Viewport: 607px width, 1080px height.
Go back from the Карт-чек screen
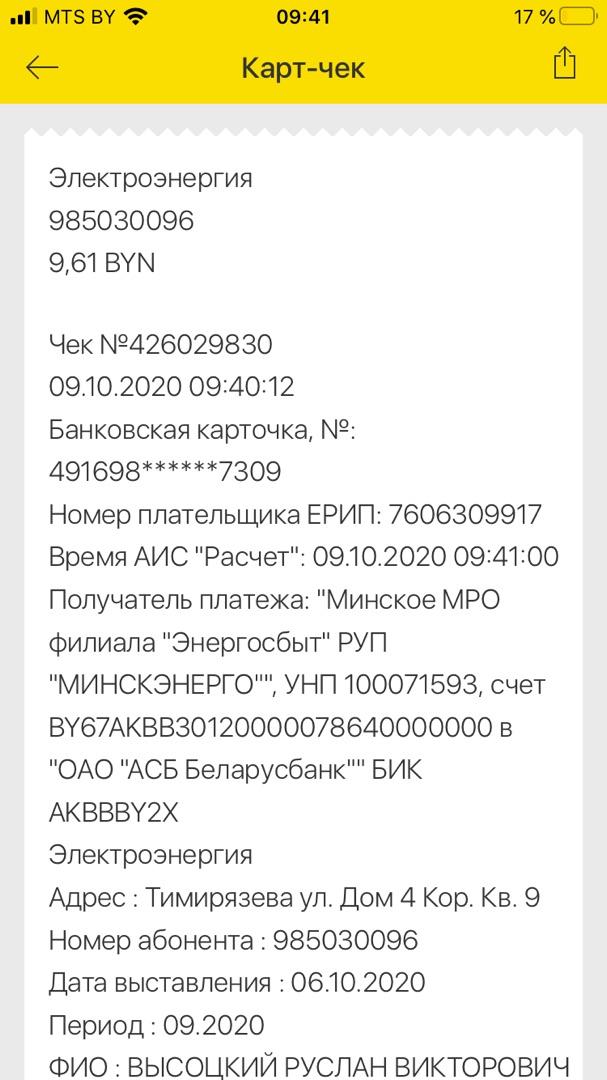pos(42,67)
